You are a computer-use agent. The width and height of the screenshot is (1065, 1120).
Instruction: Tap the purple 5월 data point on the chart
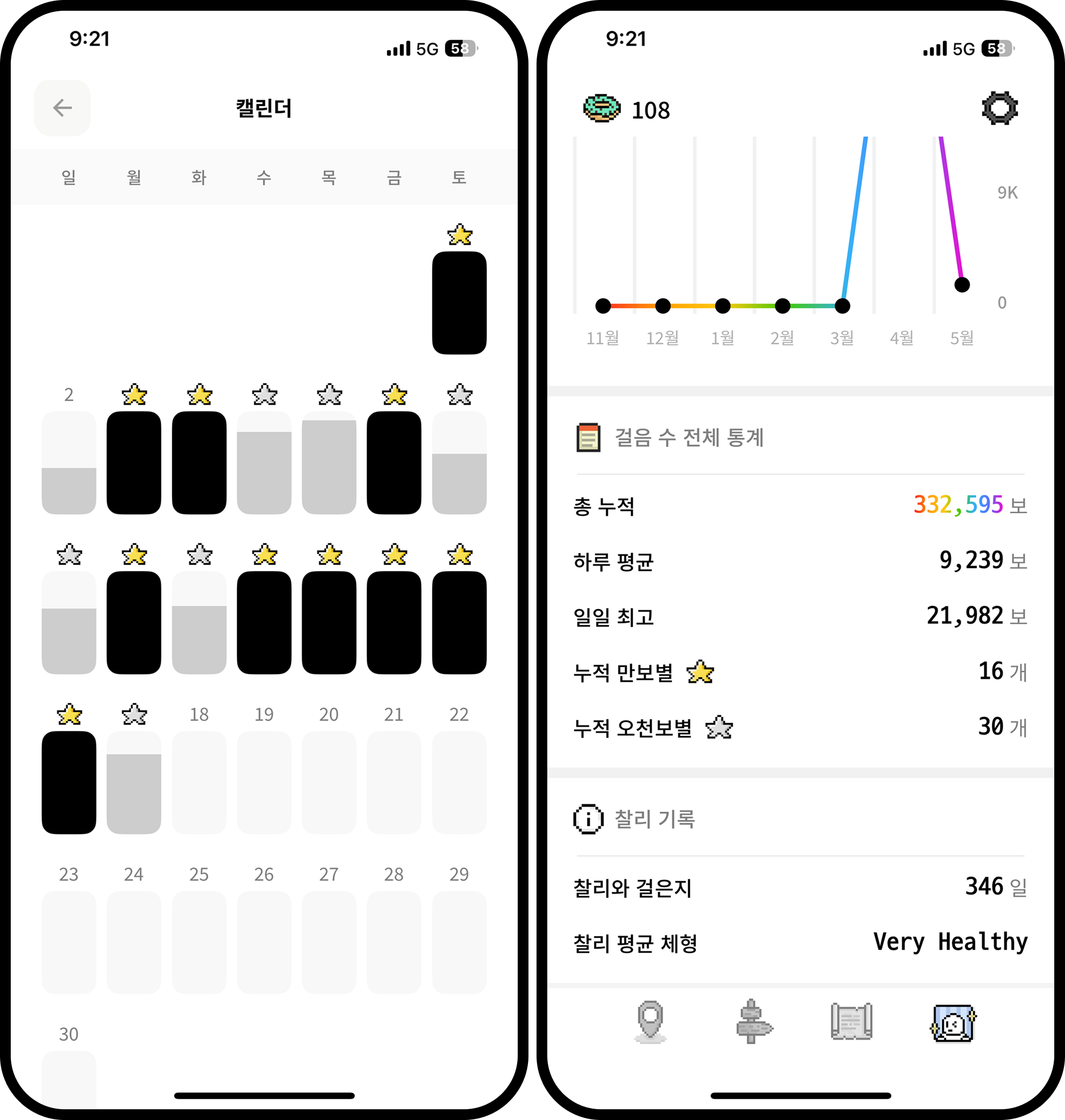click(x=962, y=285)
